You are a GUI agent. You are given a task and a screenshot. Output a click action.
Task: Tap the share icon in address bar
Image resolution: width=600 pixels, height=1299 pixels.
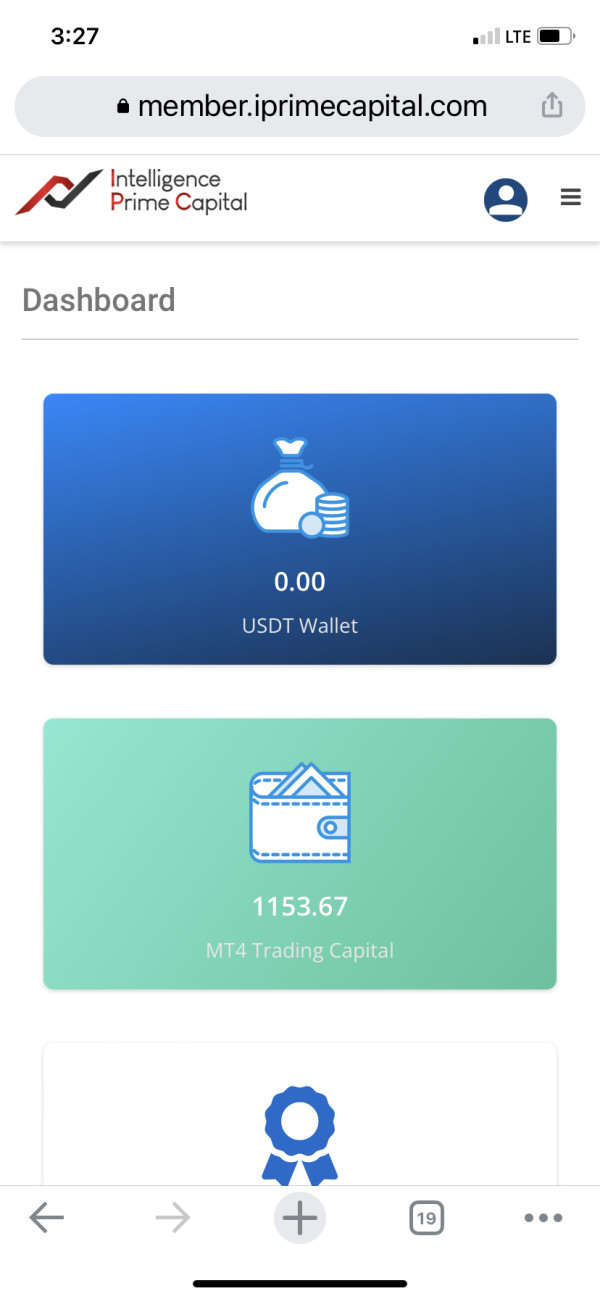click(552, 105)
